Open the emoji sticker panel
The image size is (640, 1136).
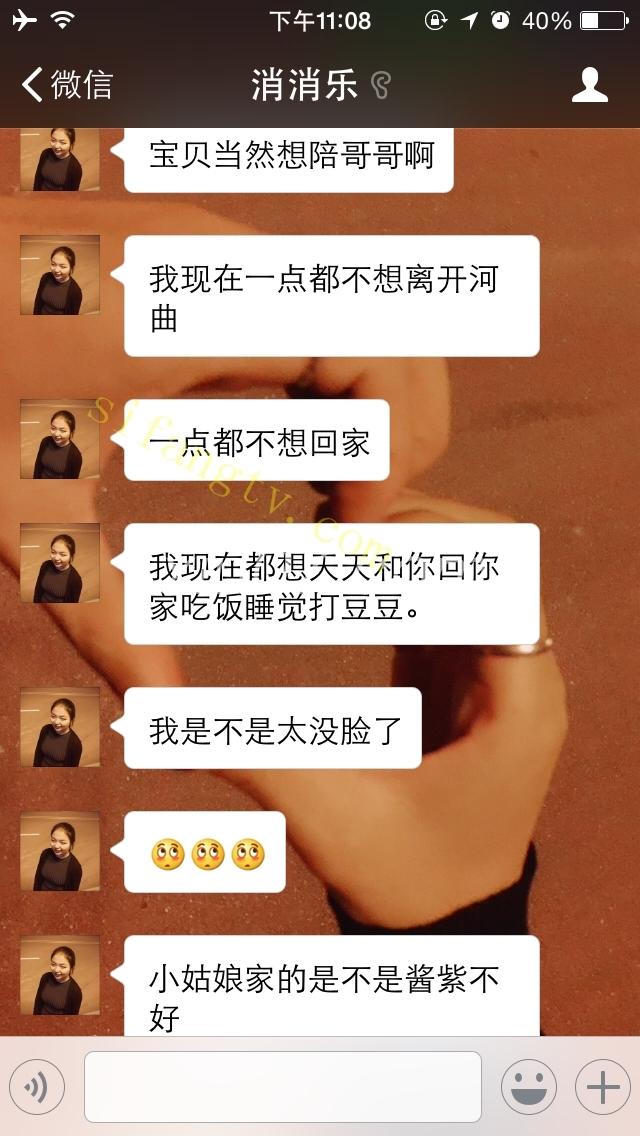pyautogui.click(x=528, y=1086)
